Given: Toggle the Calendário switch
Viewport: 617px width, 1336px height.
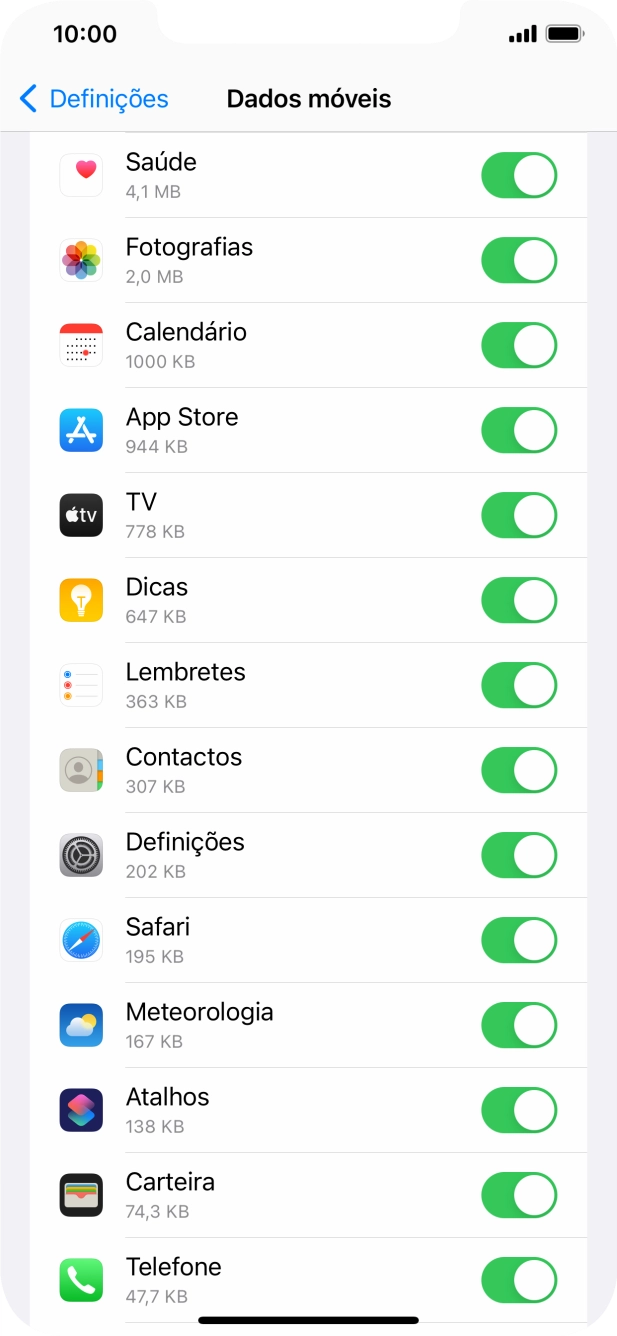Looking at the screenshot, I should click(519, 346).
